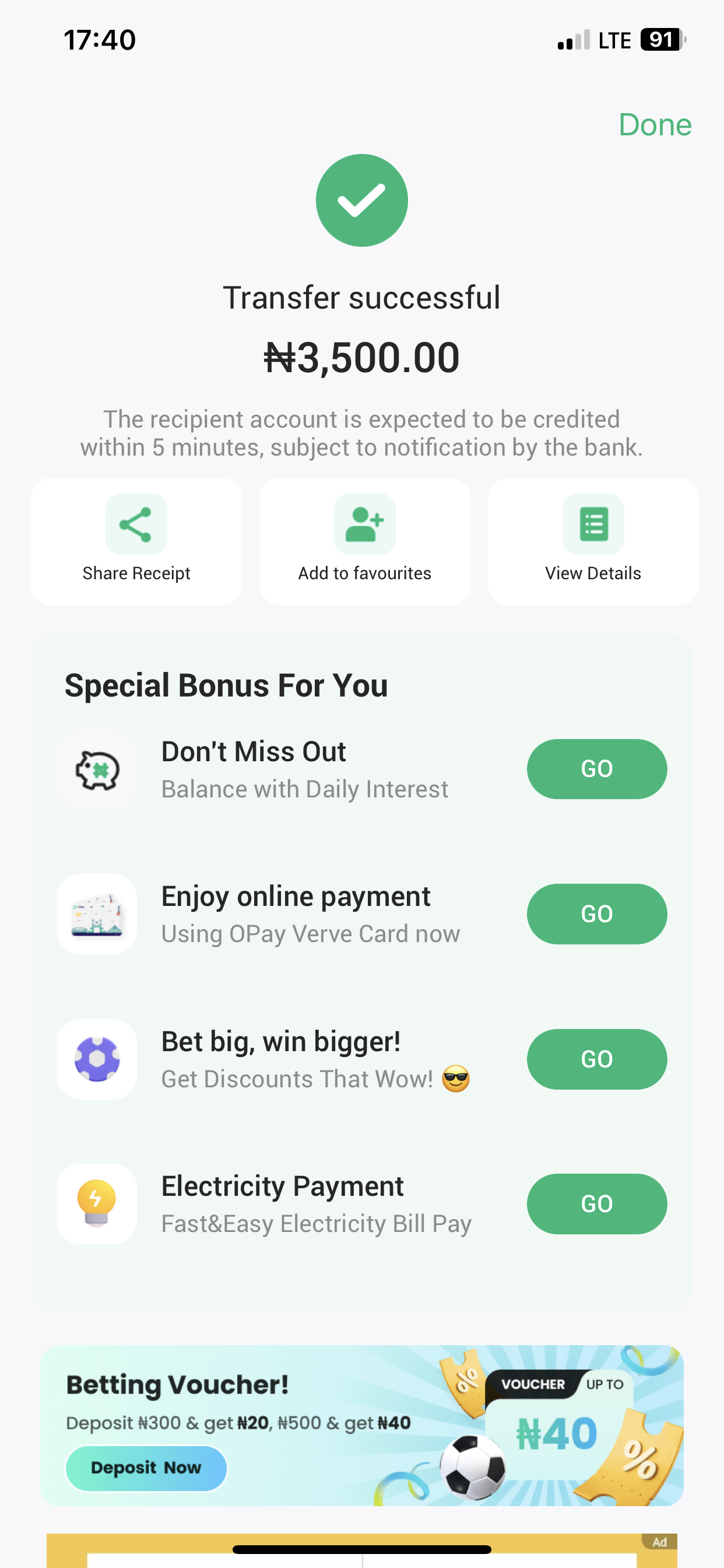View details of this transaction
The width and height of the screenshot is (724, 1568).
593,541
